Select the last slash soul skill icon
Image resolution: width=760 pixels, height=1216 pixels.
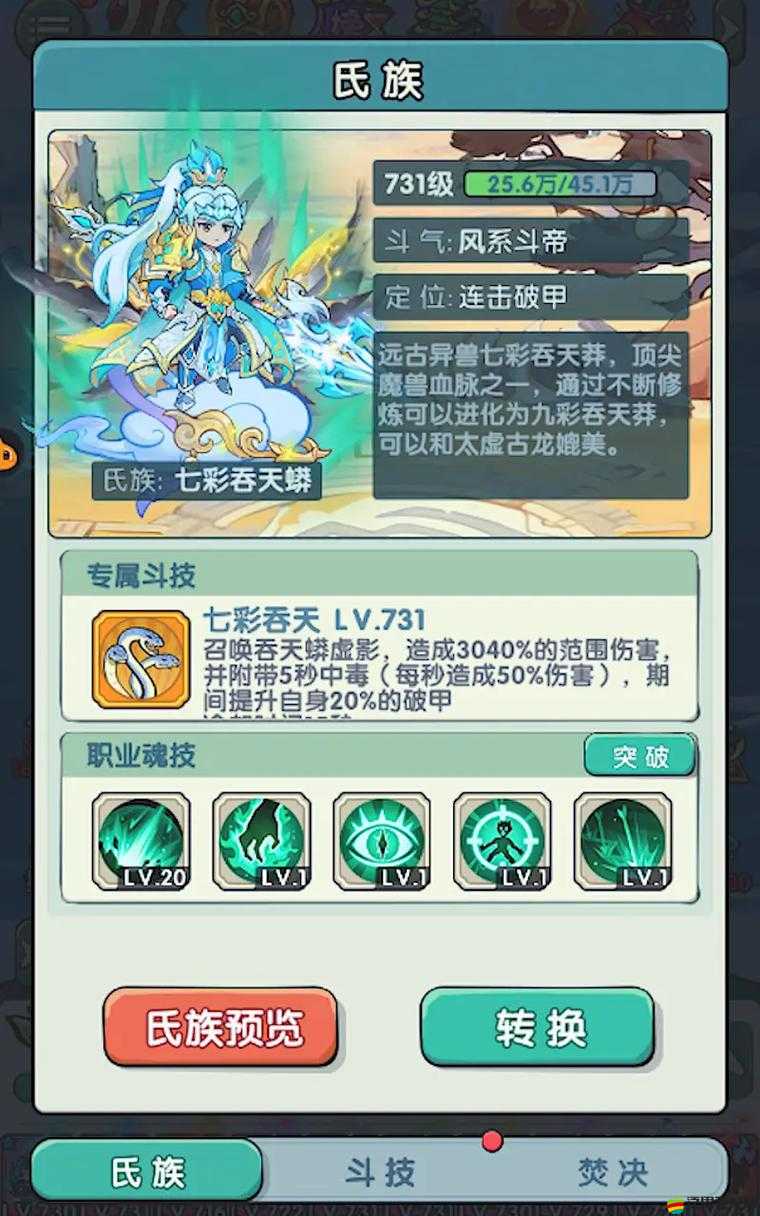coord(622,841)
